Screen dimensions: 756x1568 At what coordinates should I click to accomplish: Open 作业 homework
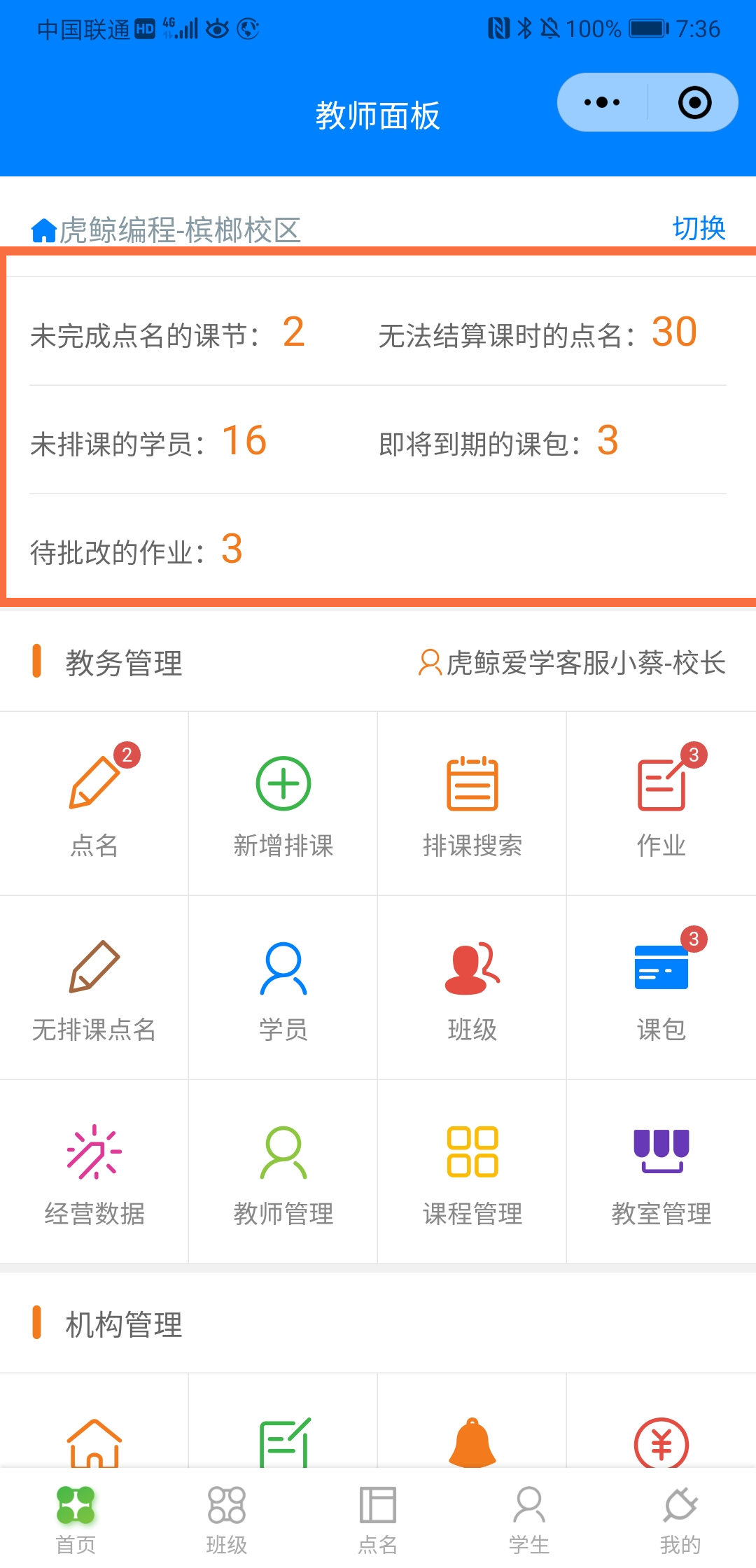pos(661,803)
